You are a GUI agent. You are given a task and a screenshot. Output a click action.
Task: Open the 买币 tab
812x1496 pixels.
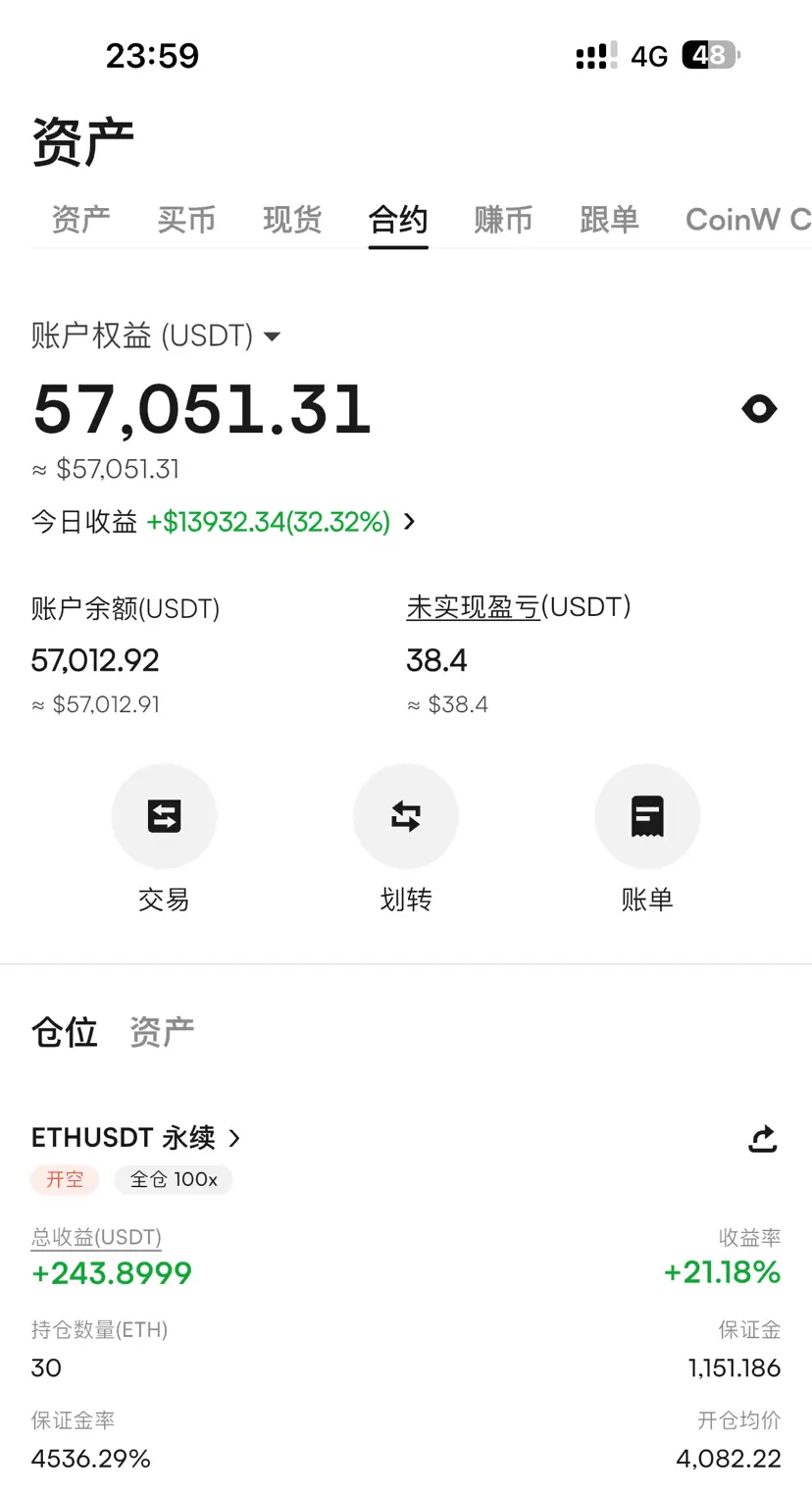[x=186, y=220]
